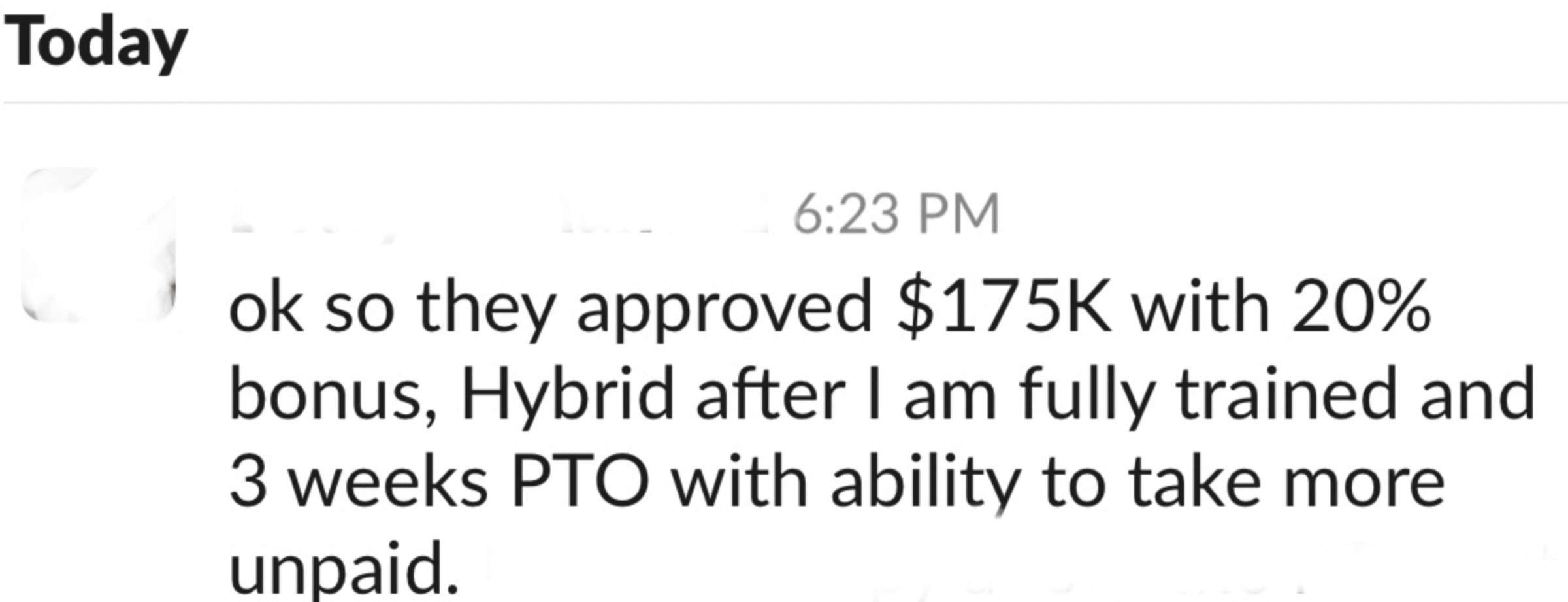Open the blurred sender avatar's profile
The height and width of the screenshot is (602, 1568).
pos(98,245)
